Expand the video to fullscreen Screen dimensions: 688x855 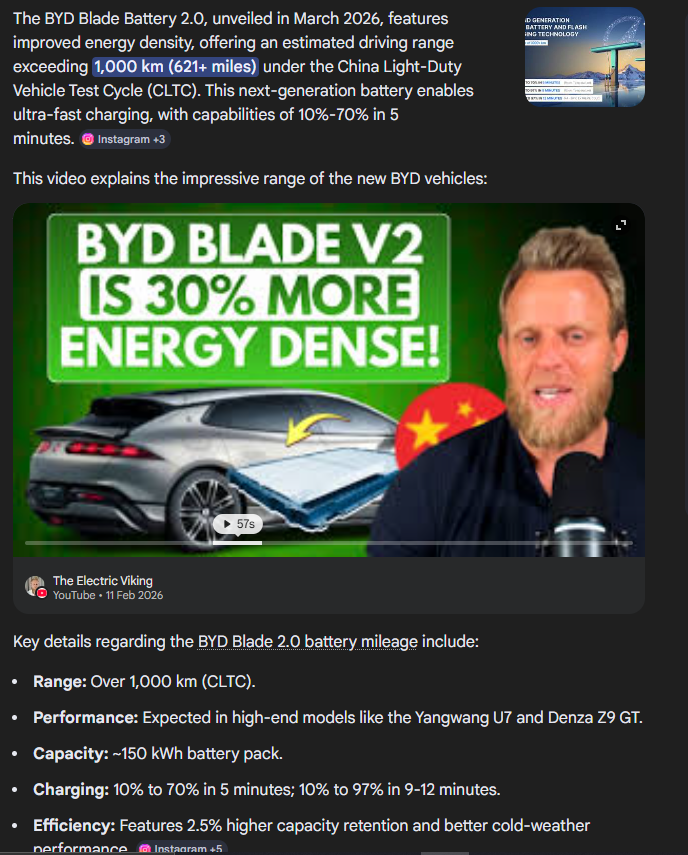(620, 226)
